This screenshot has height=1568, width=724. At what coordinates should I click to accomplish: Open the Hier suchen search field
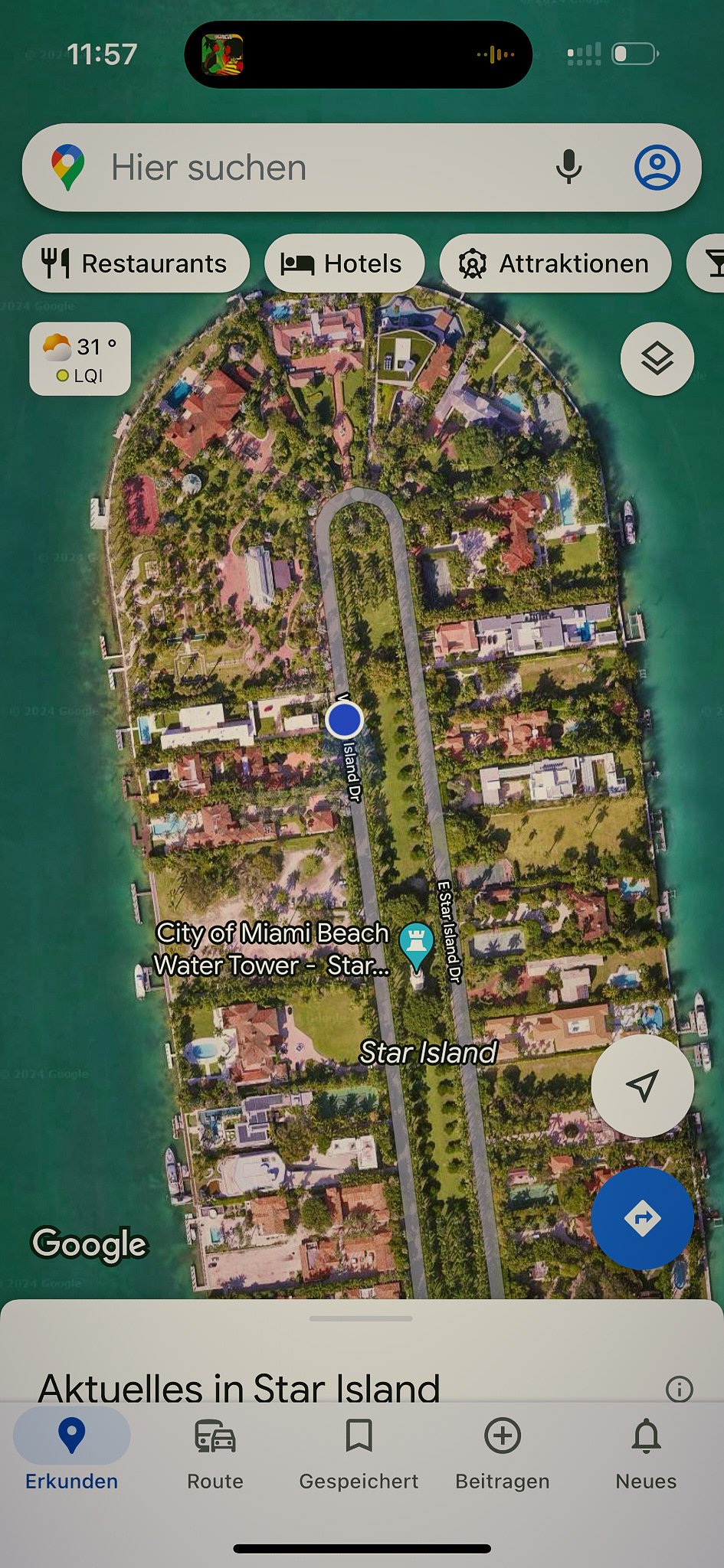point(306,168)
